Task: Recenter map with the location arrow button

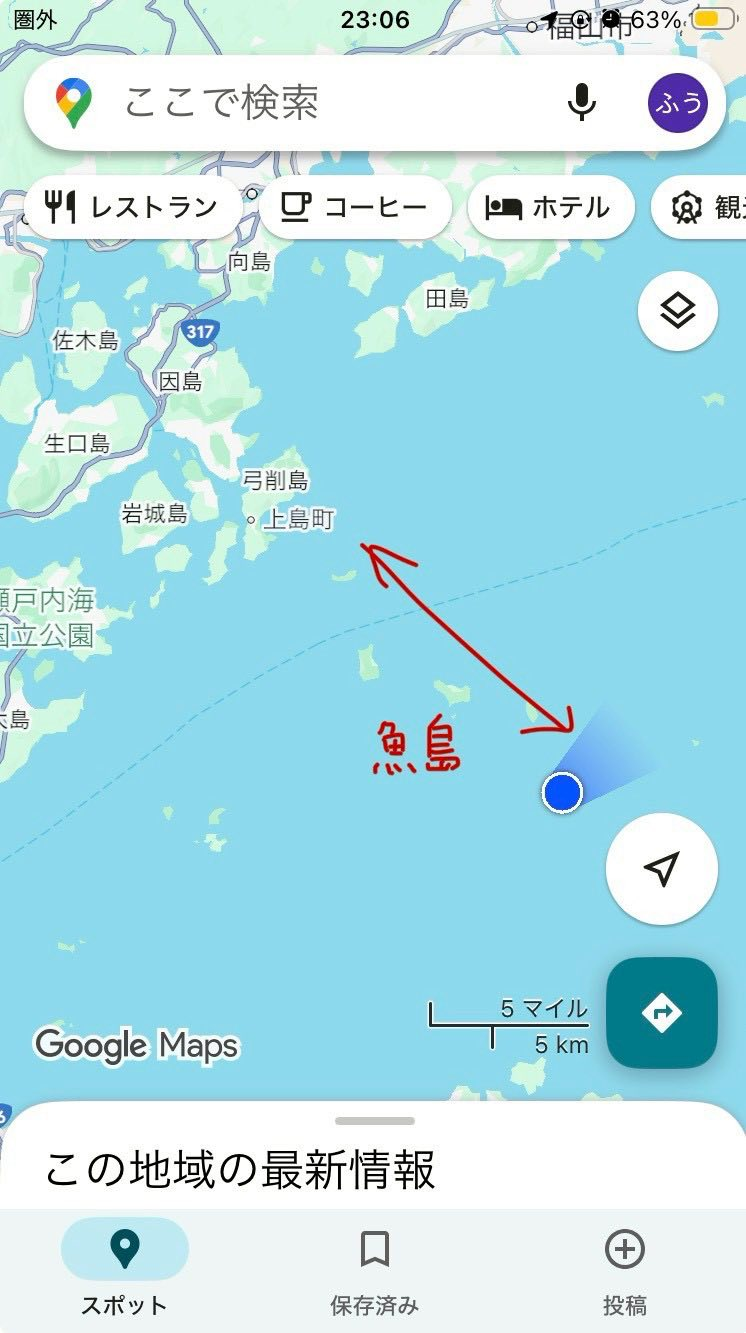Action: (x=661, y=868)
